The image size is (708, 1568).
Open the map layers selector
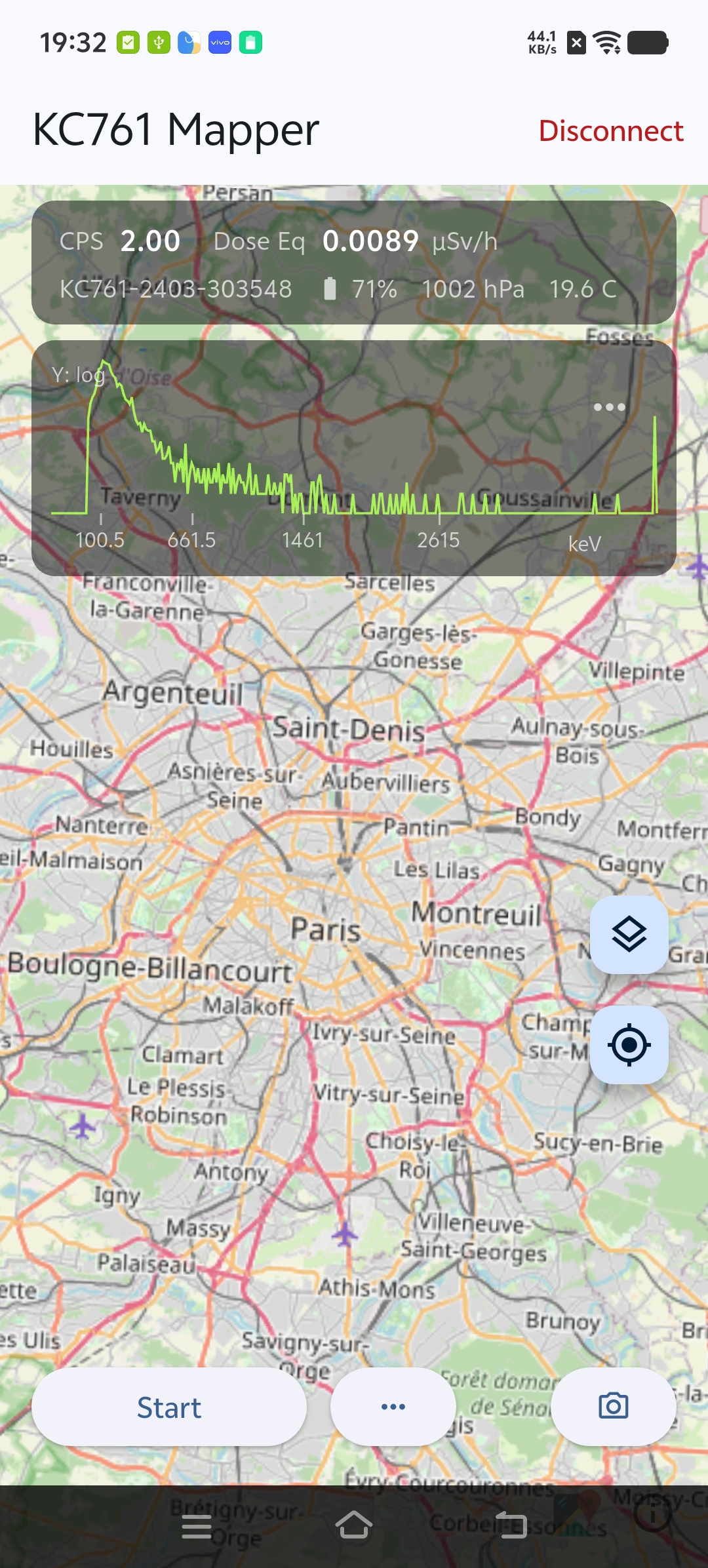pos(629,934)
